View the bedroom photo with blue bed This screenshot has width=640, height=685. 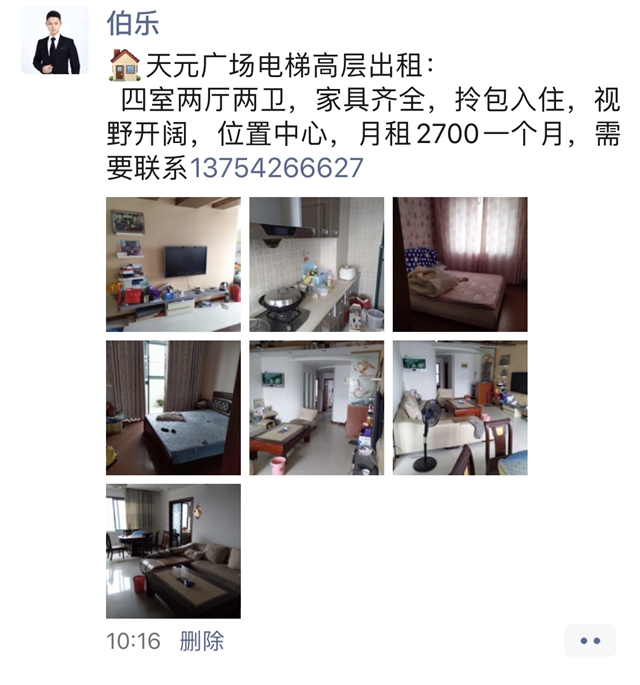click(x=173, y=407)
